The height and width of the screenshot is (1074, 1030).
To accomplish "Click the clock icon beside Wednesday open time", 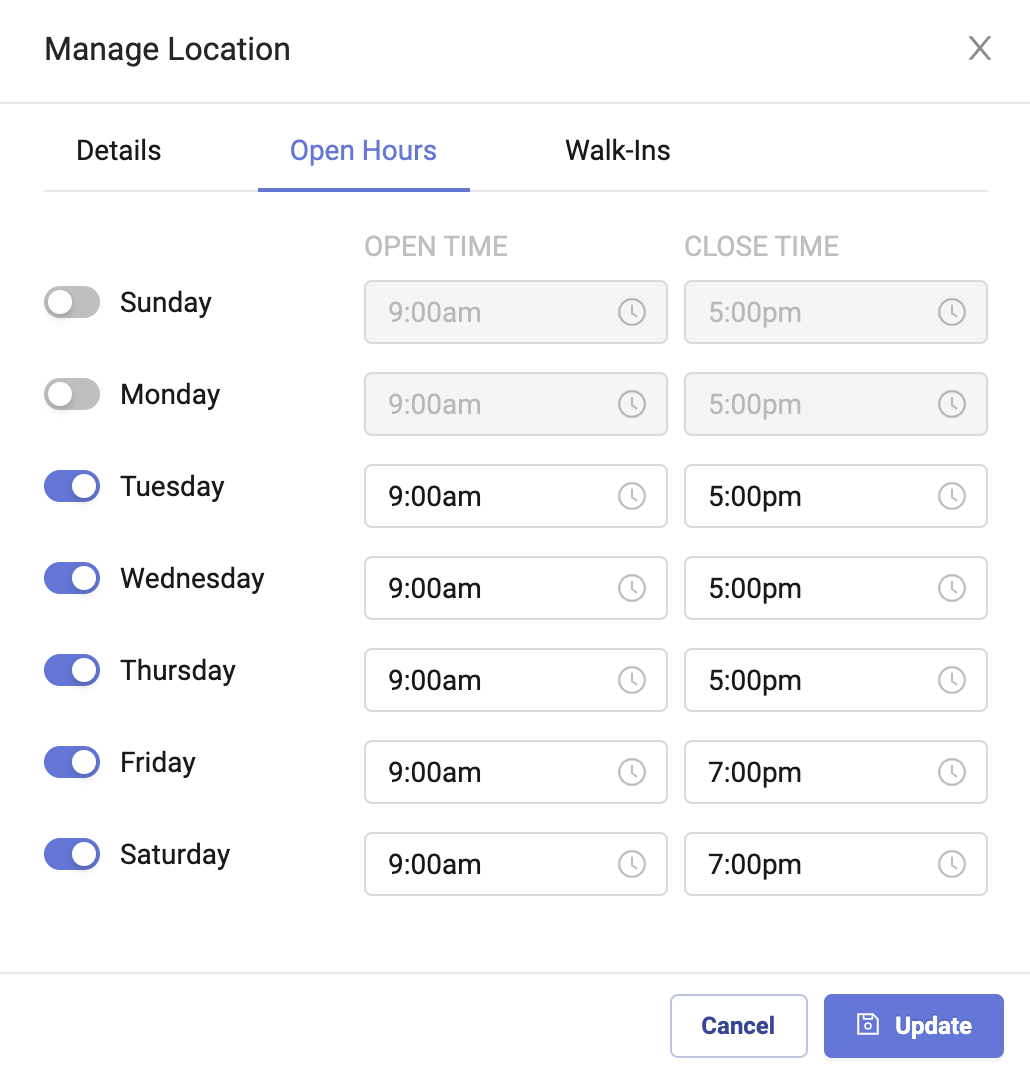I will [632, 588].
